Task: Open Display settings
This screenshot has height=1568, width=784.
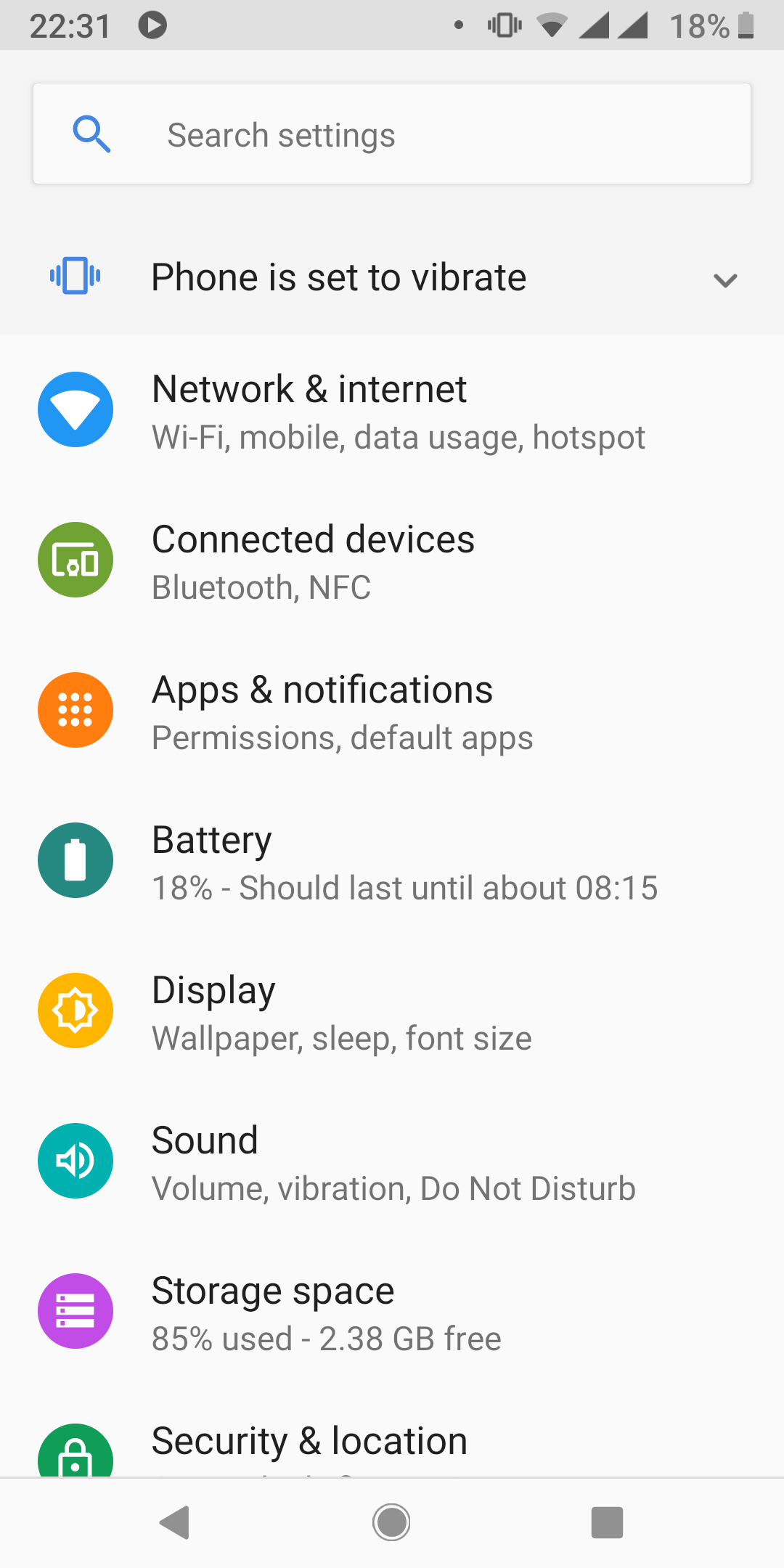Action: point(392,1012)
